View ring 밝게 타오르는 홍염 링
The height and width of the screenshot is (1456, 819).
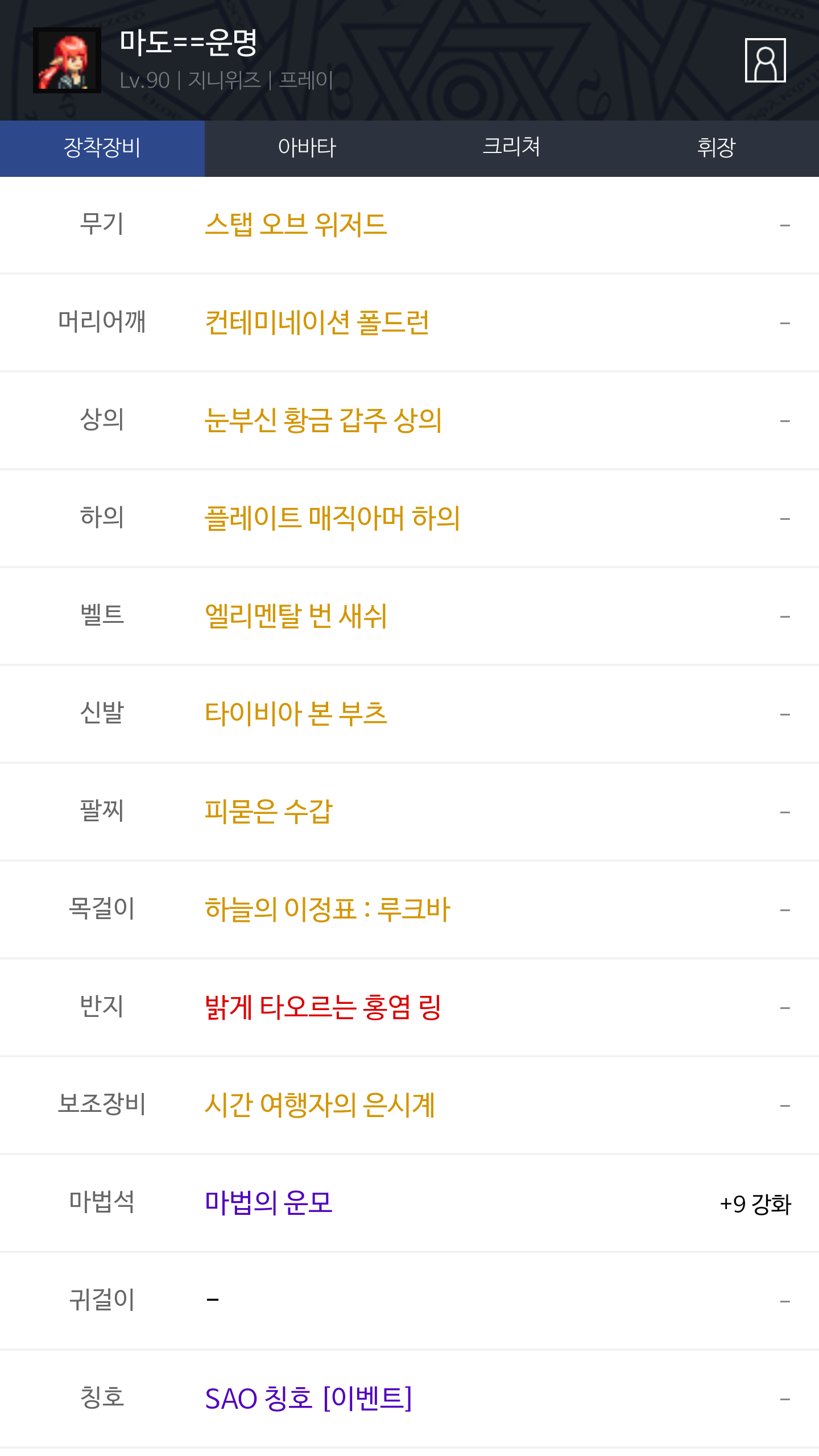coord(323,1007)
